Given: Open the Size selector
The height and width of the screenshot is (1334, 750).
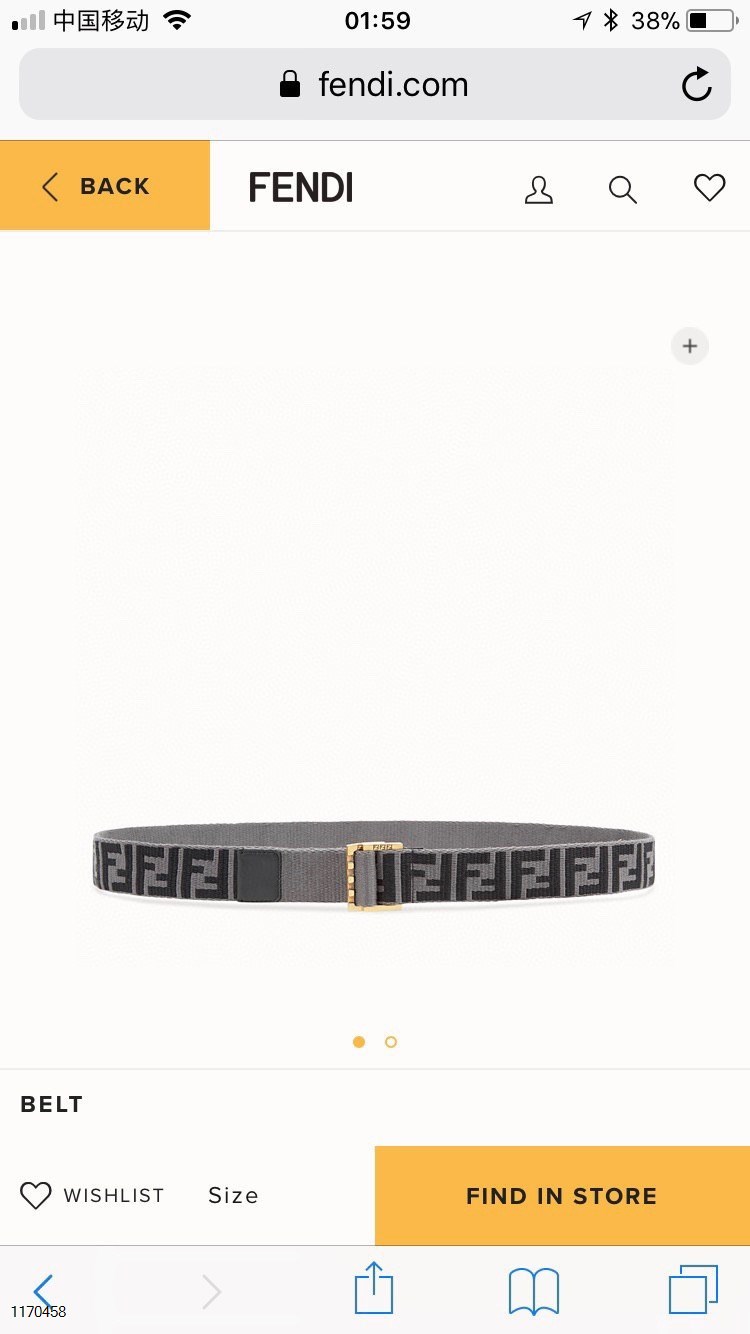Looking at the screenshot, I should coord(233,1195).
